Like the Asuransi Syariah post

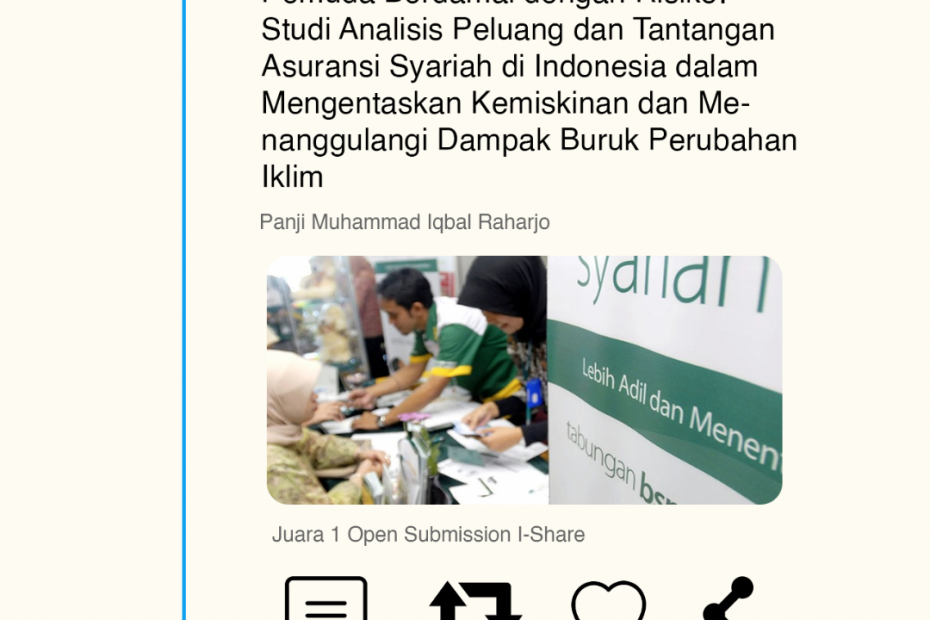pyautogui.click(x=608, y=601)
